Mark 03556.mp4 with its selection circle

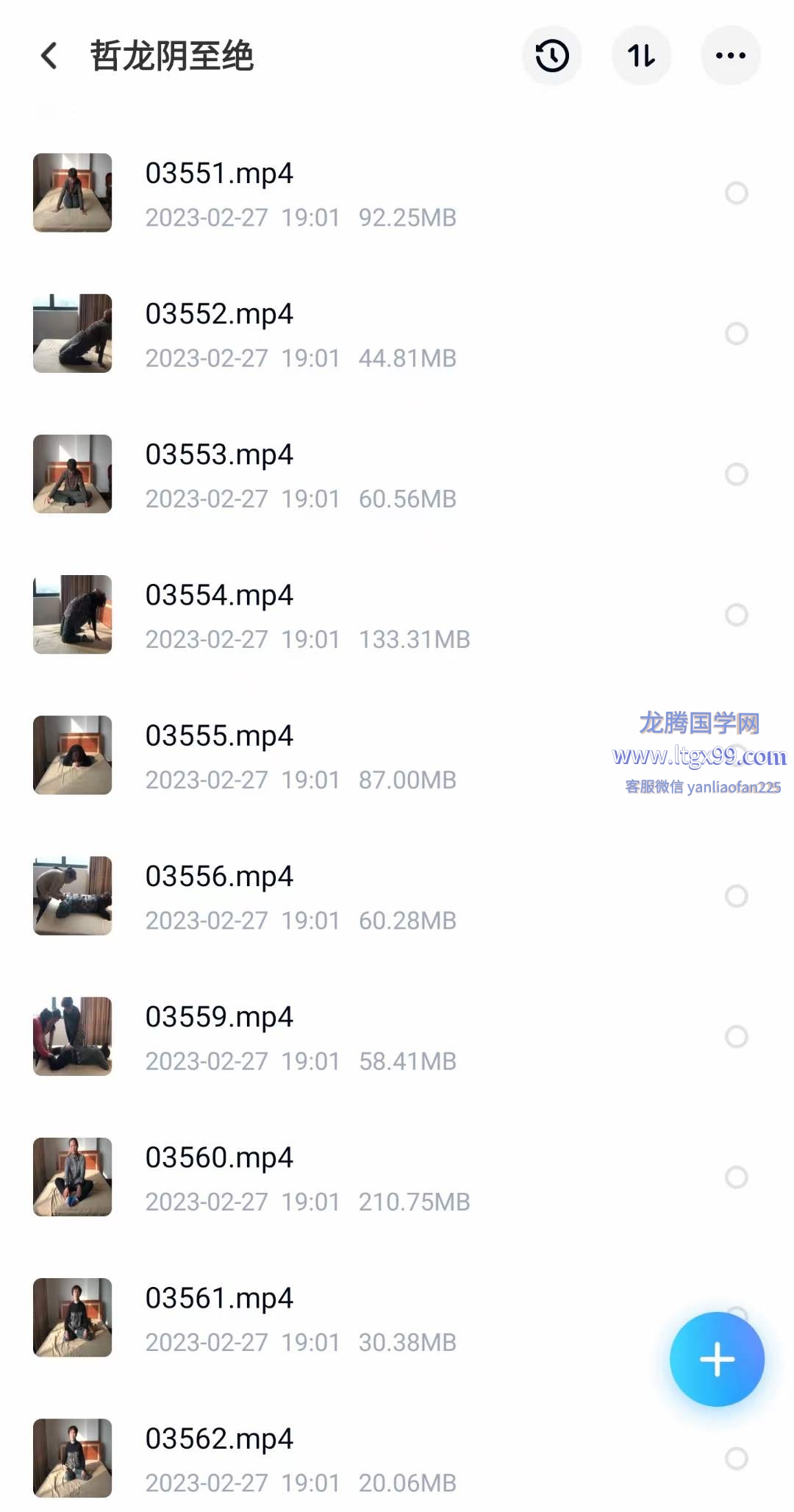click(737, 896)
